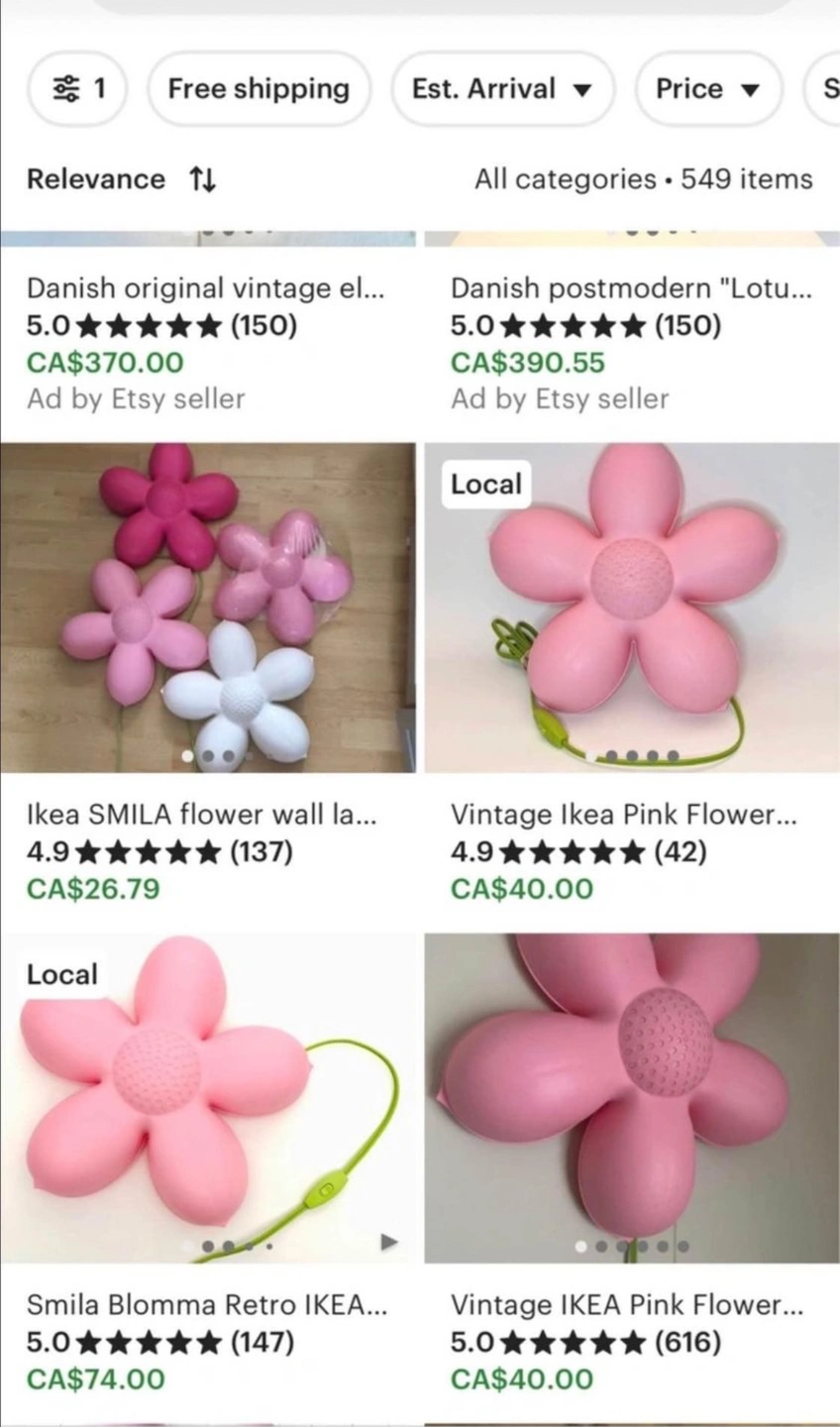Open the Danish postmodern Lotus listing

[630, 288]
